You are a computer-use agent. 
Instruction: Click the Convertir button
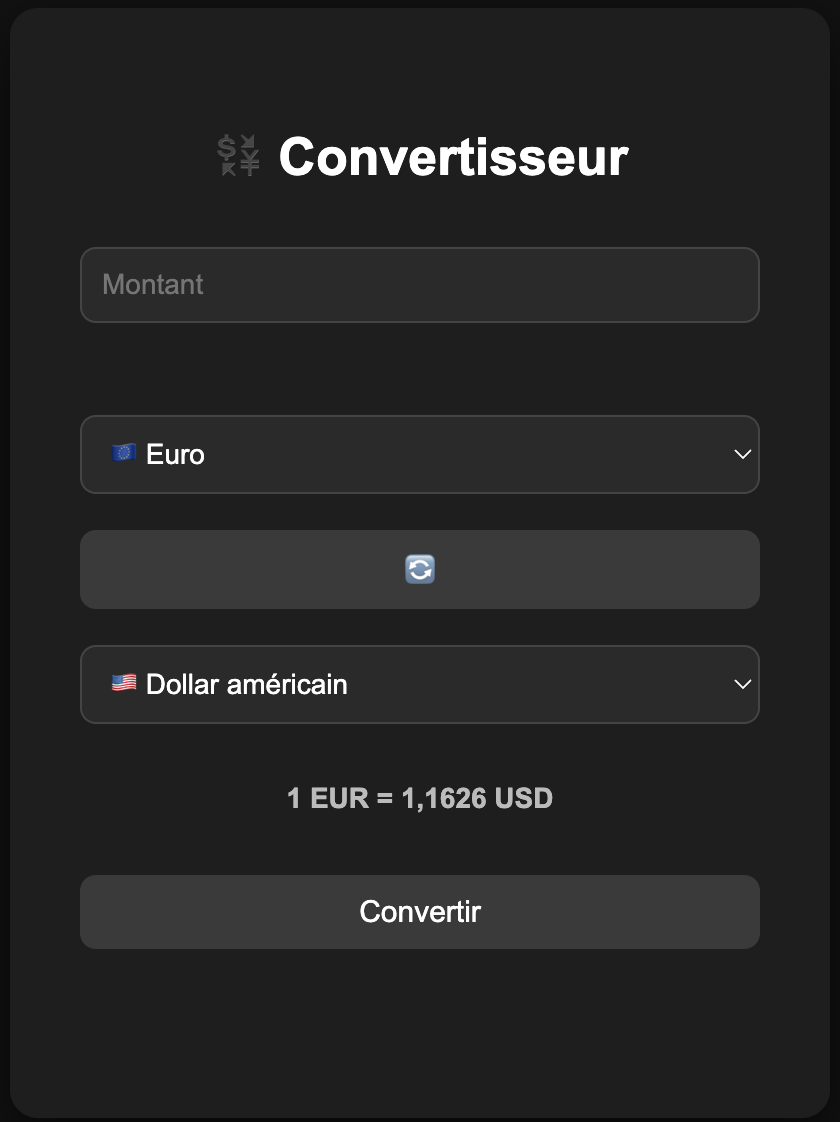(x=420, y=911)
